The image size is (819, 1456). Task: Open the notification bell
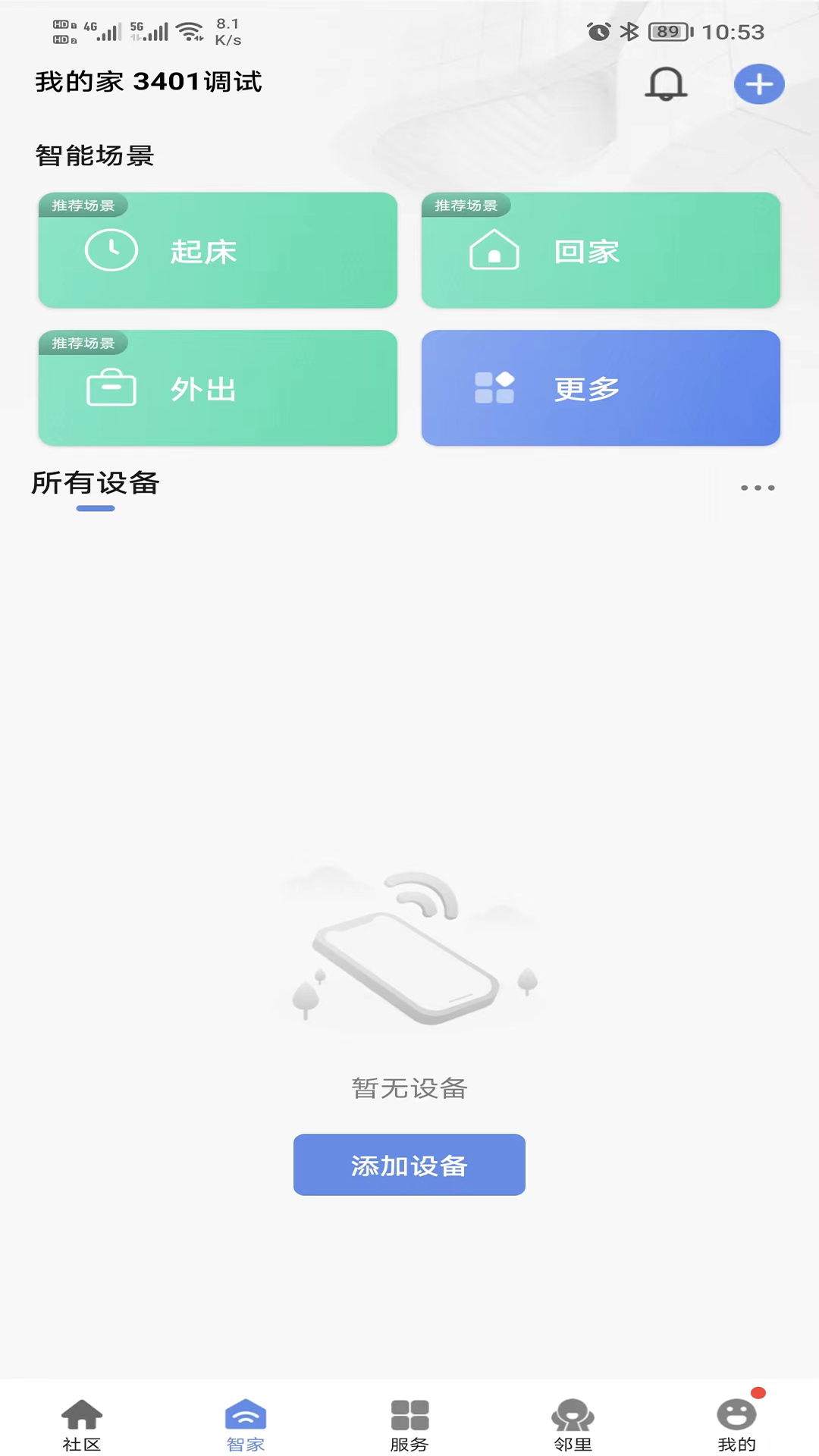[666, 84]
